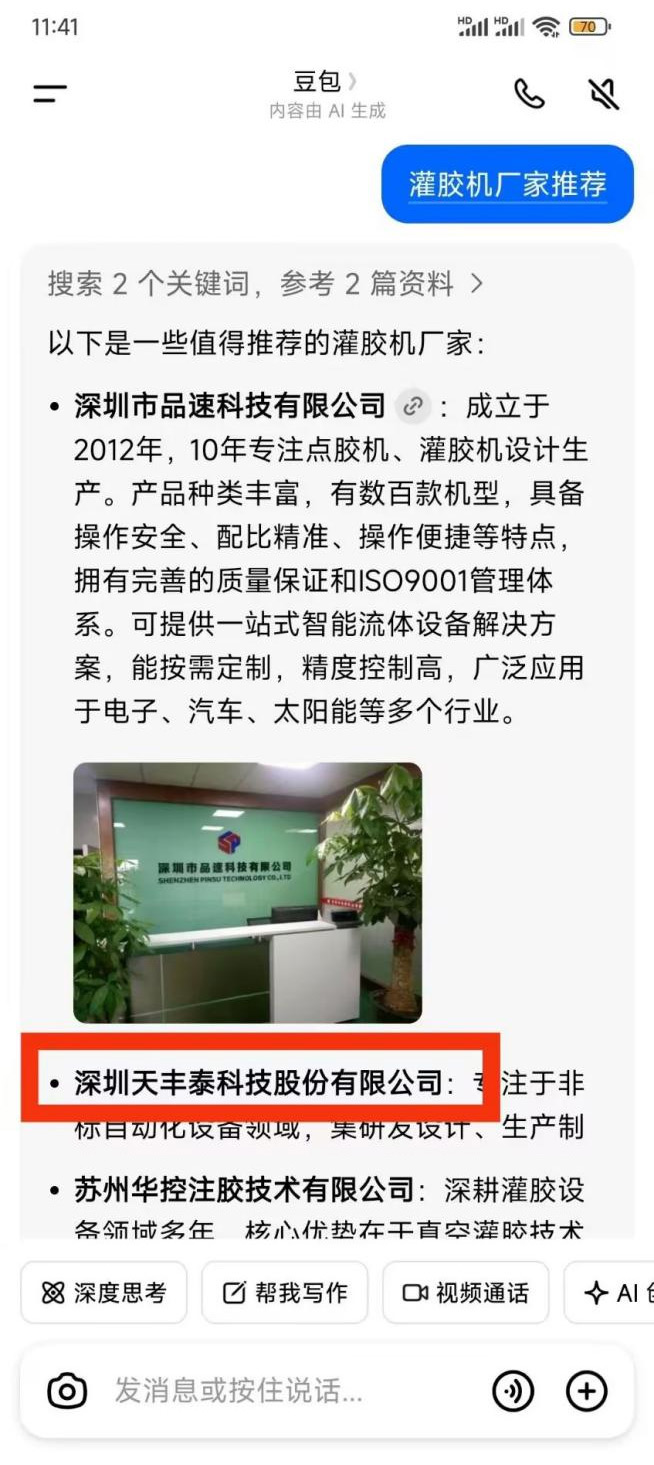
Task: Start a voice call with 豆包
Action: click(529, 94)
